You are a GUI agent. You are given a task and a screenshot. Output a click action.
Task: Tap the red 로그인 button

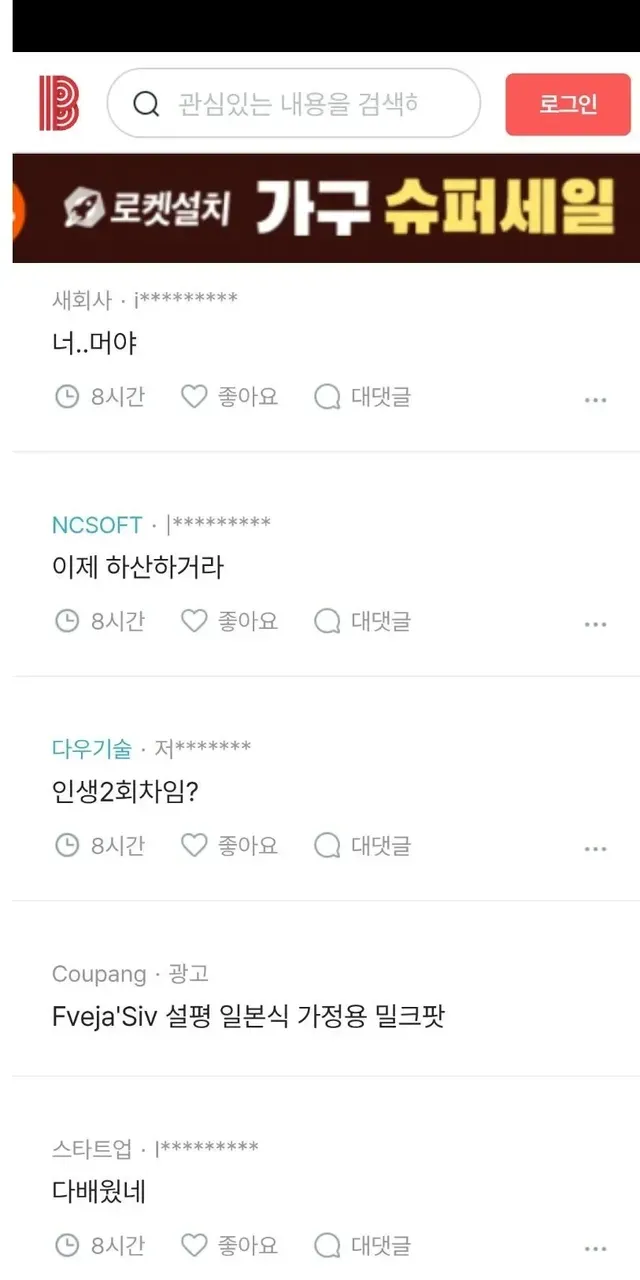tap(567, 104)
